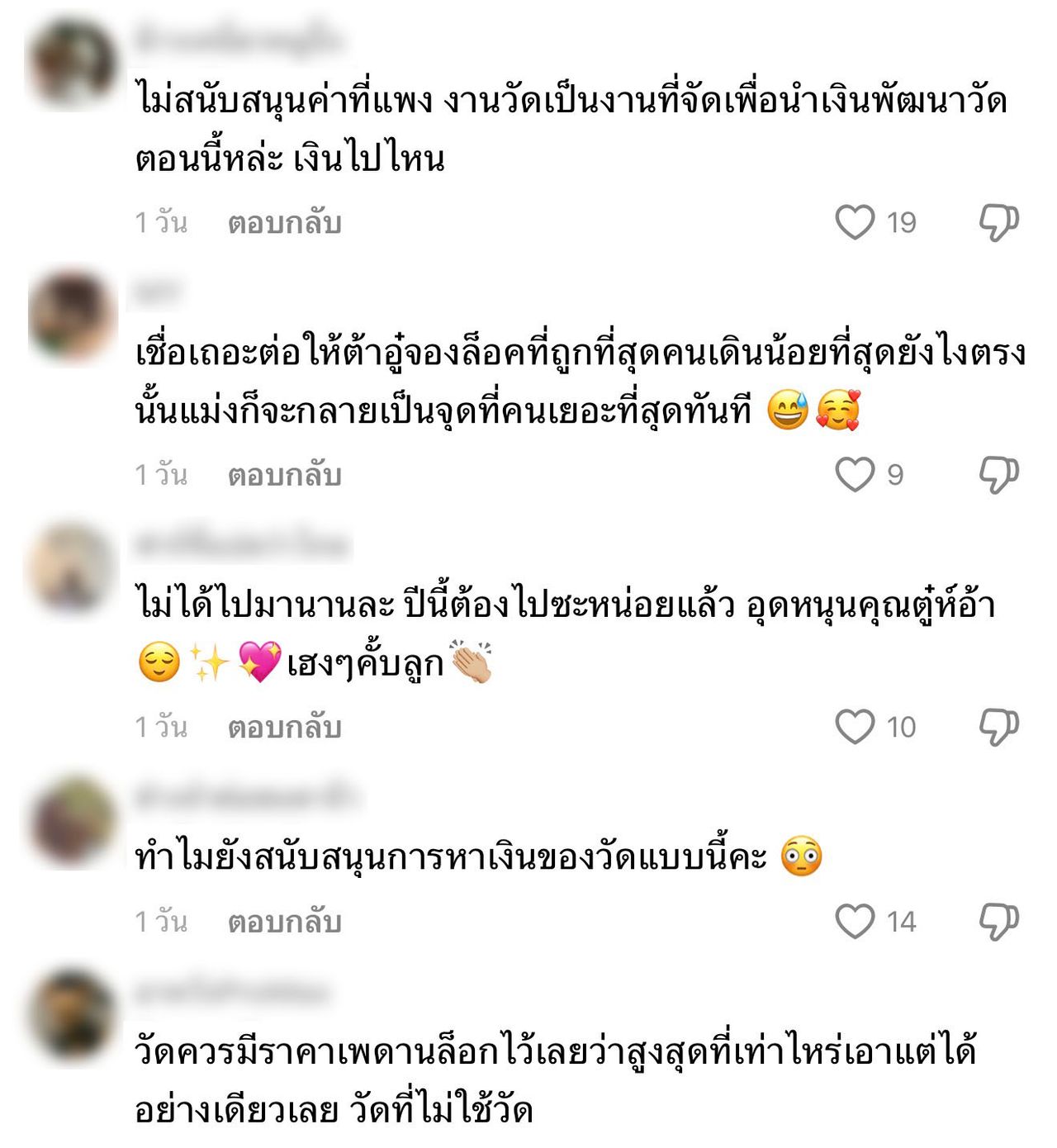
Task: Dislike the comment starting "ไม่ได้ไปมานานละ"
Action: tap(998, 727)
